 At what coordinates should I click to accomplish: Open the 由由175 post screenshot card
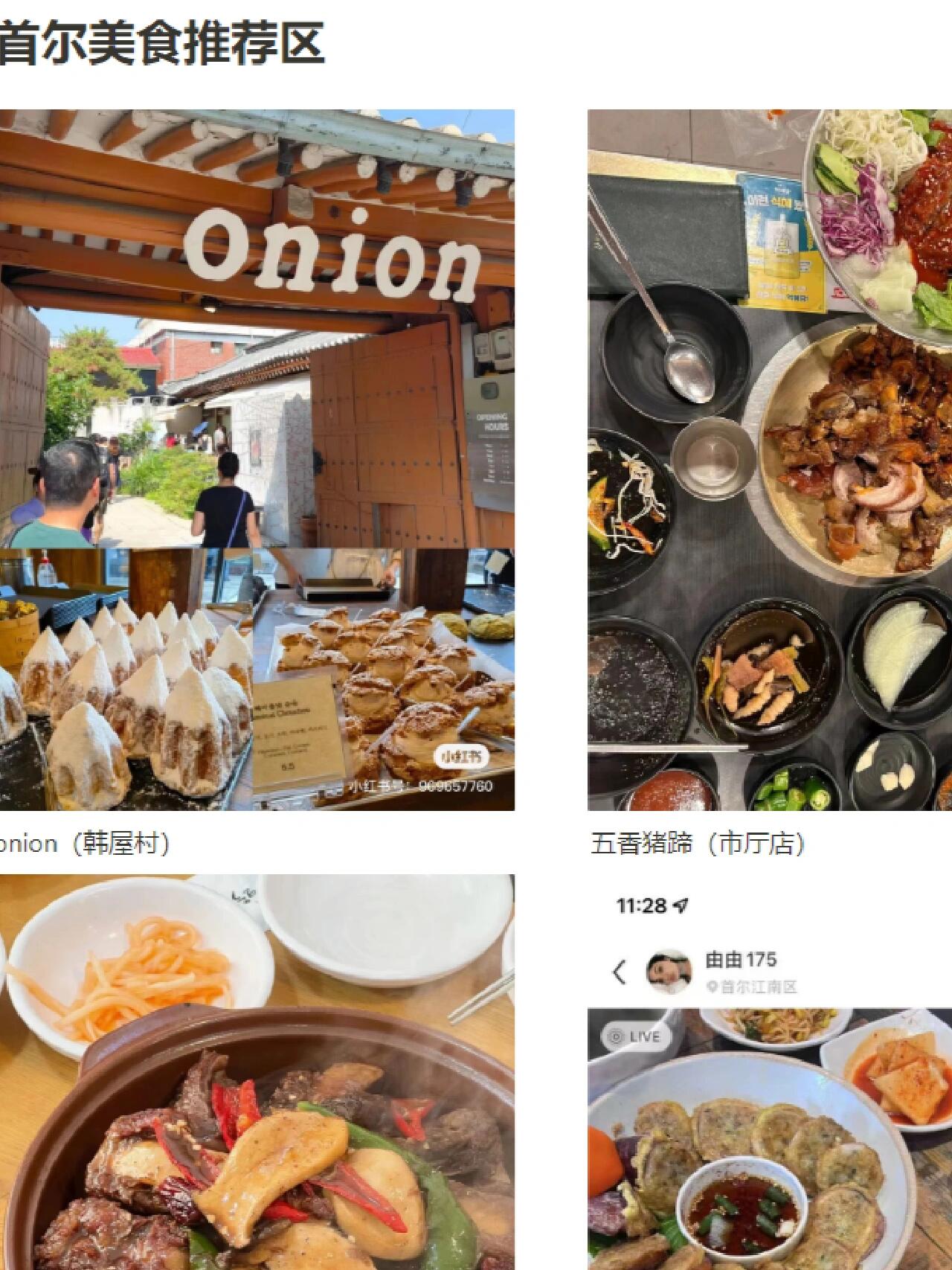point(770,1071)
